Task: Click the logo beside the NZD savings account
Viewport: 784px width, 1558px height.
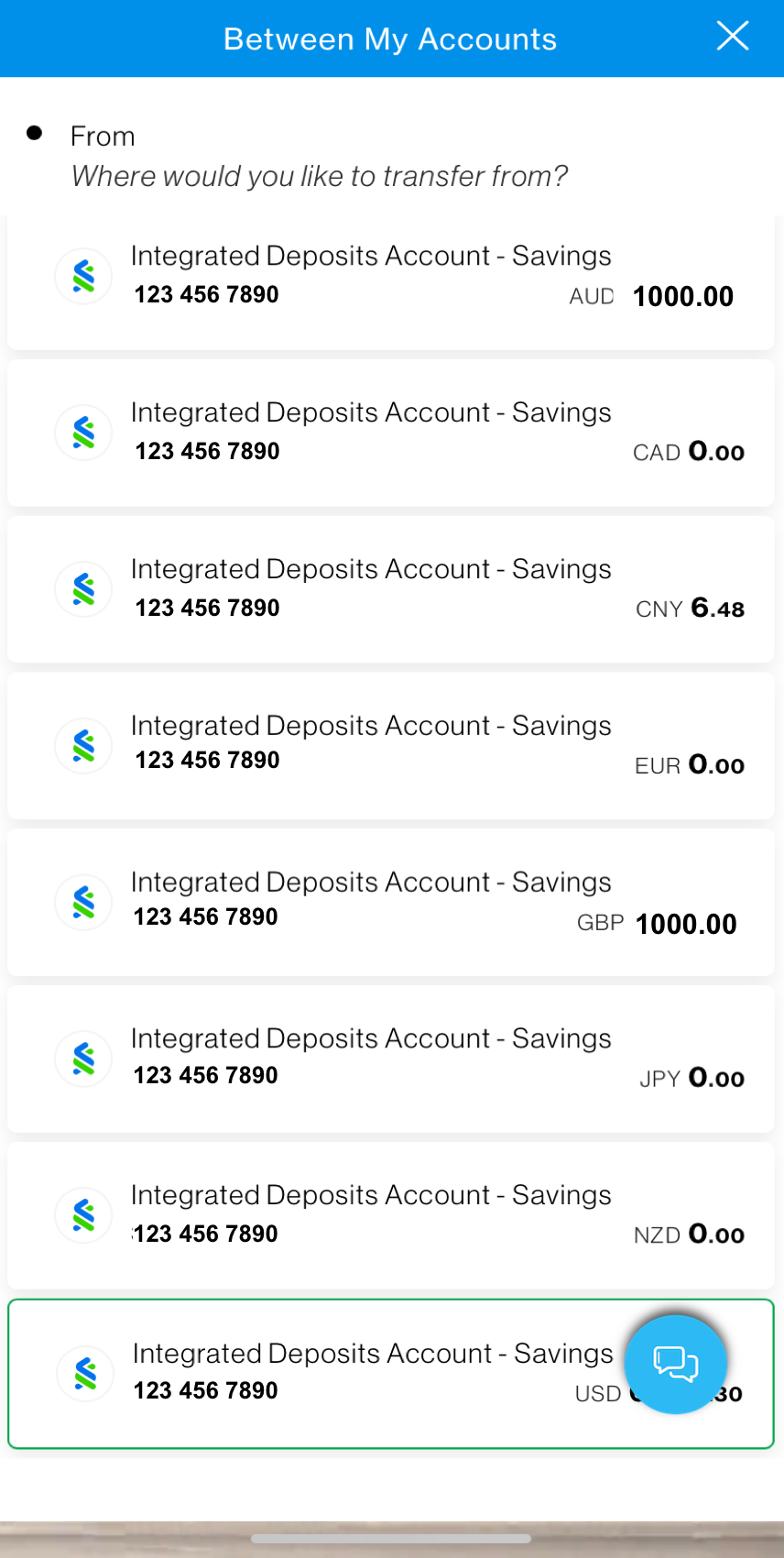Action: (x=82, y=1215)
